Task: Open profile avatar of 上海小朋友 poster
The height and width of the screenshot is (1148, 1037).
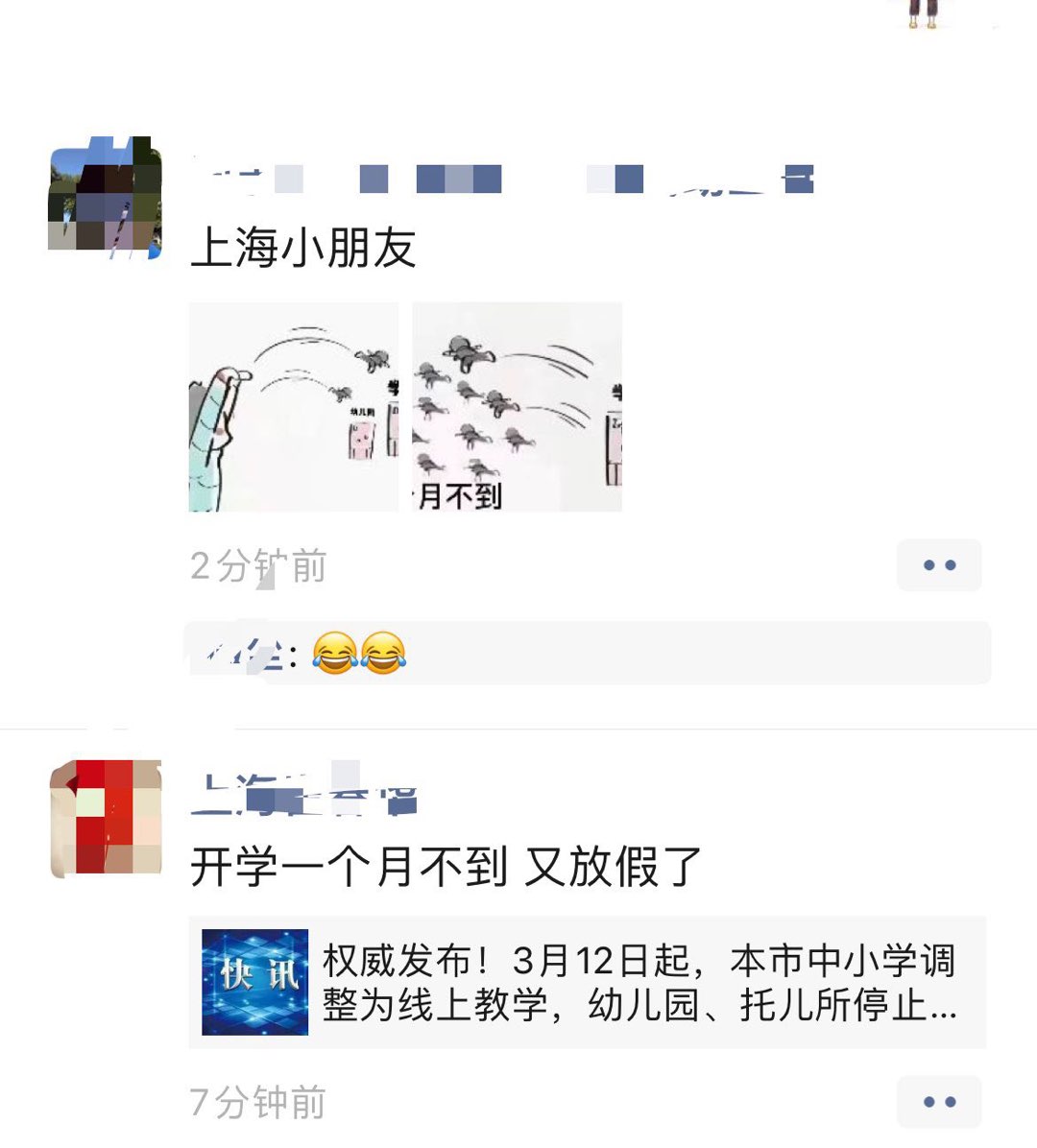Action: click(x=106, y=199)
